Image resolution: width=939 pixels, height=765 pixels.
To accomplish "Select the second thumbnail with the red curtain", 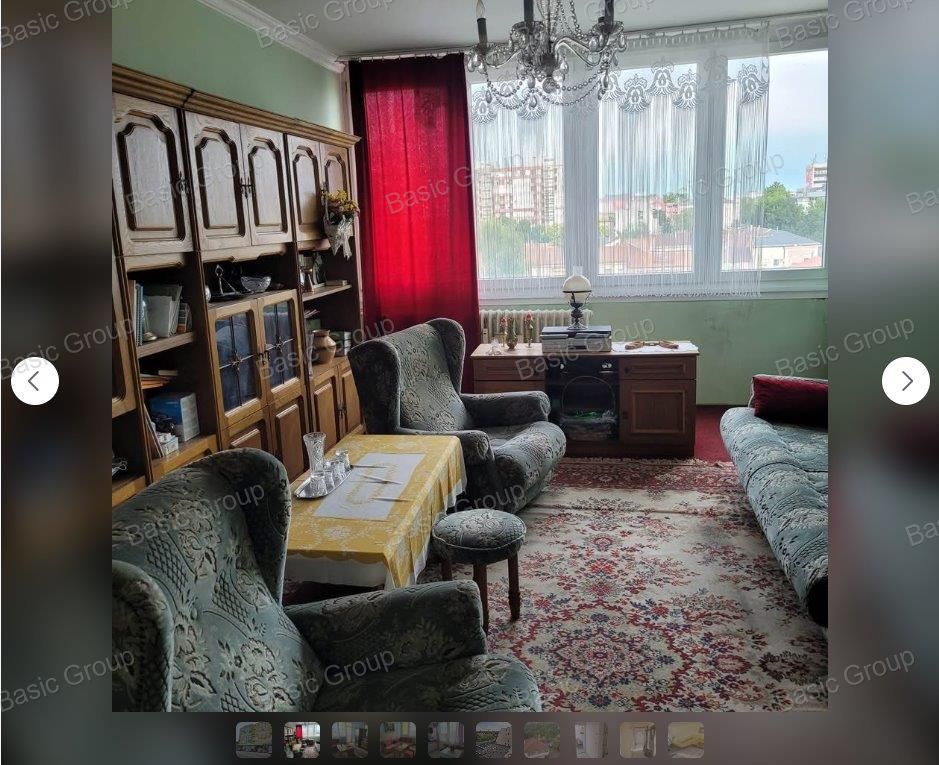I will pyautogui.click(x=302, y=740).
